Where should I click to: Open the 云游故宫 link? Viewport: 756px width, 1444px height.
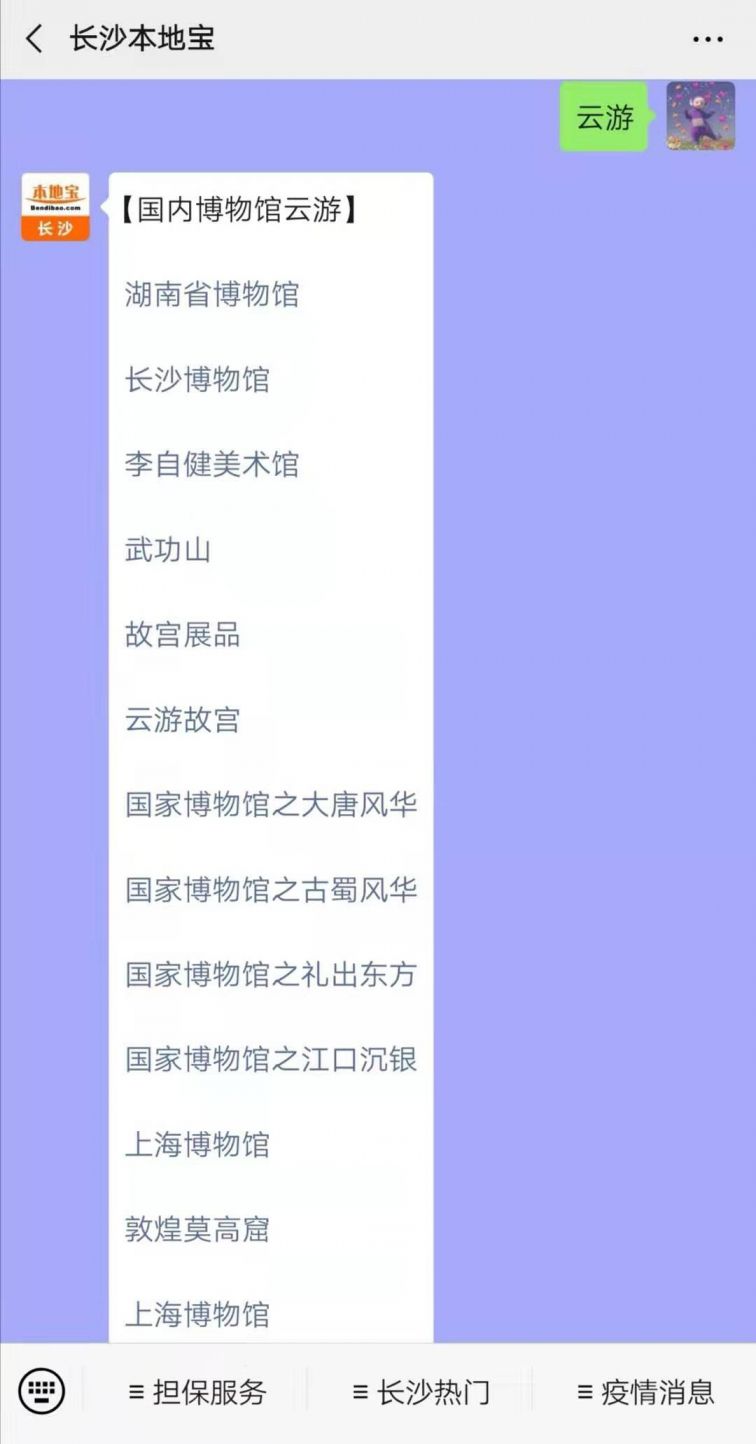click(182, 719)
